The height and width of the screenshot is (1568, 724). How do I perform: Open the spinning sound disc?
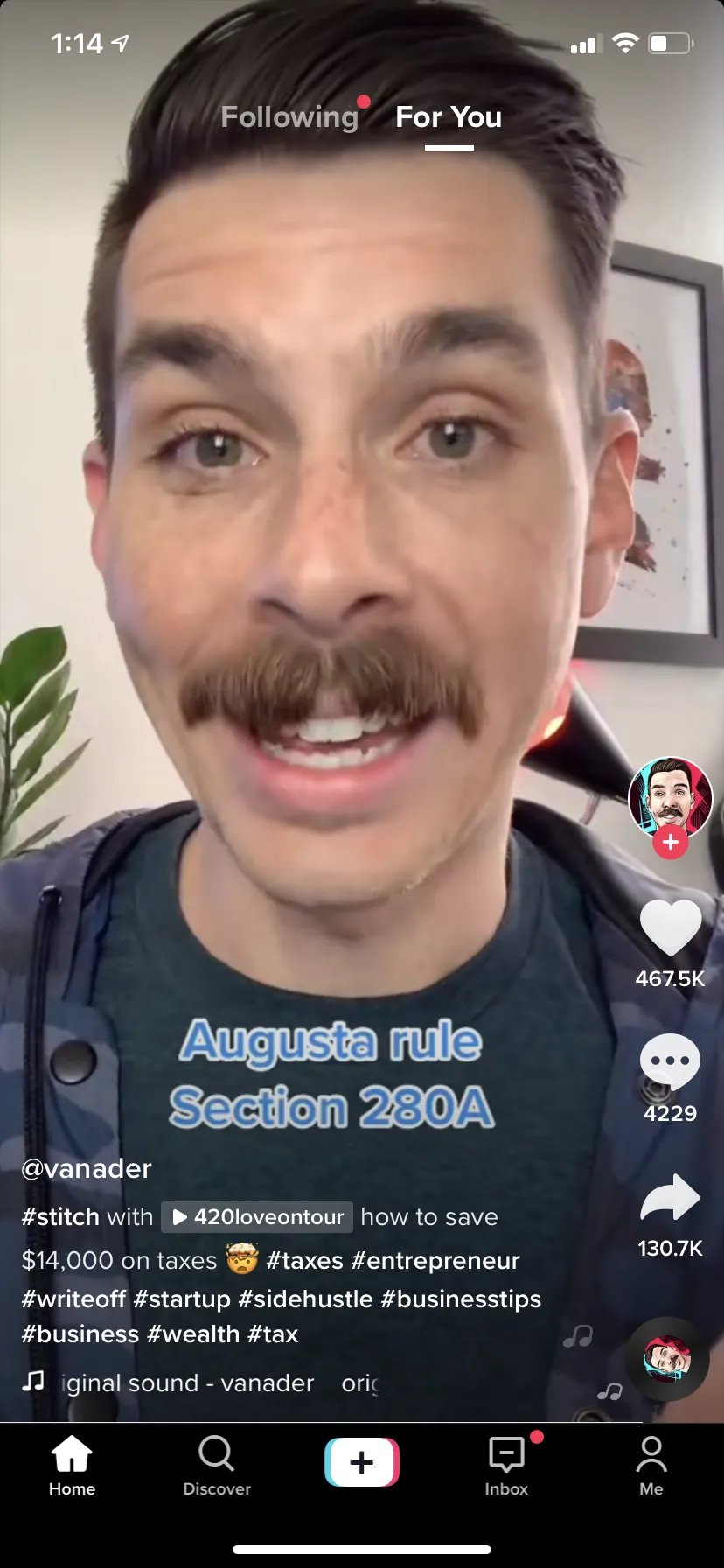667,1358
